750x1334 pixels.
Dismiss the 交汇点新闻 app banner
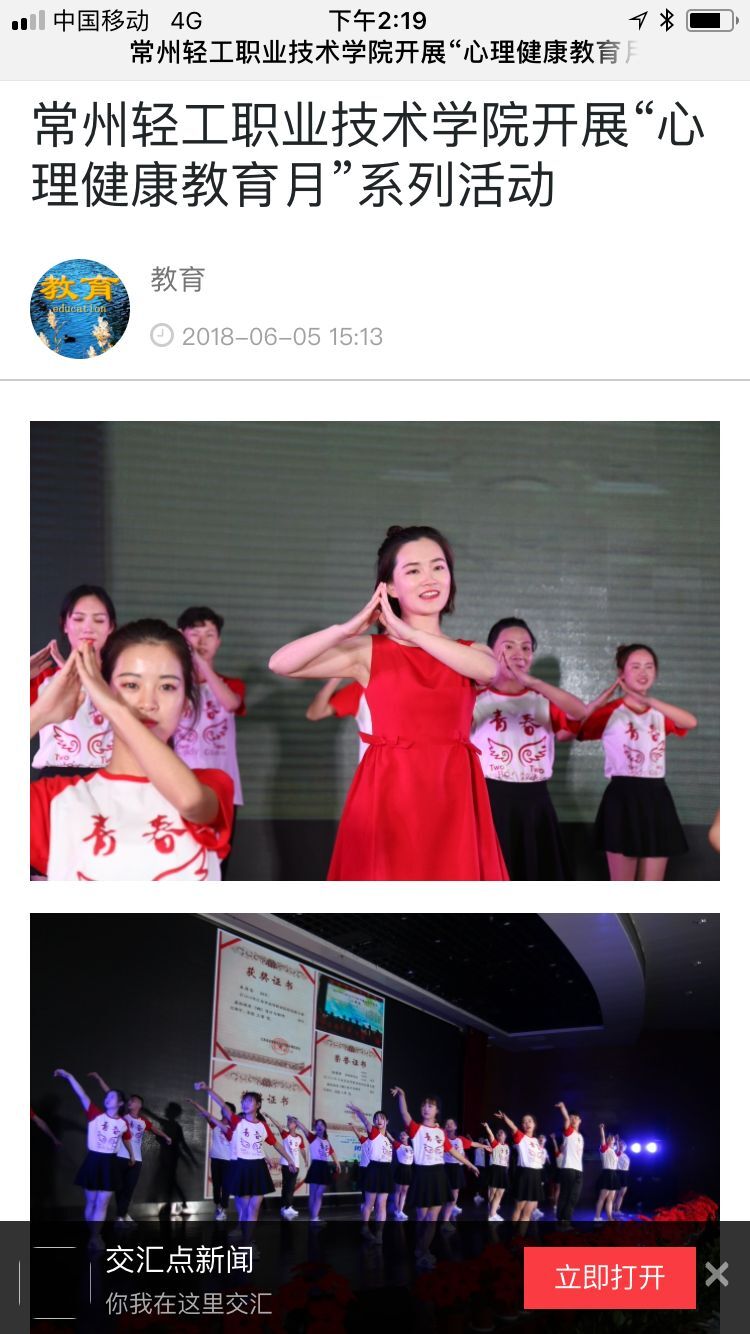717,1274
